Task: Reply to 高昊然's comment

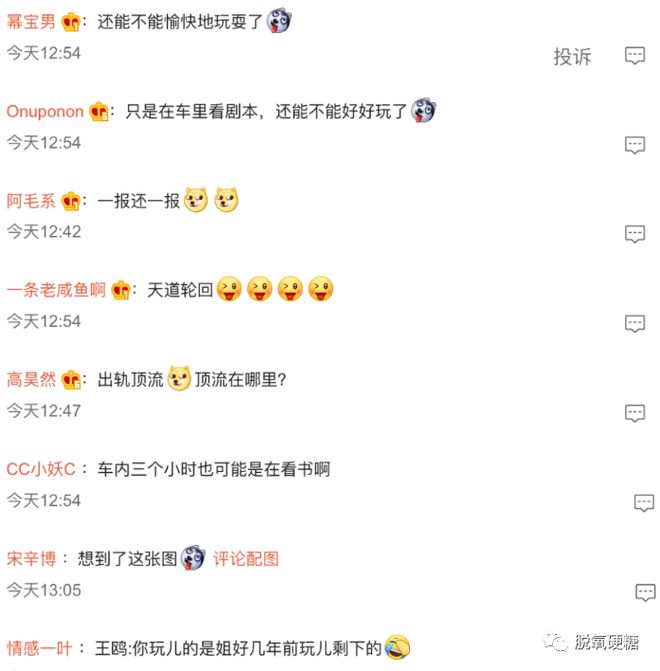Action: [x=635, y=412]
